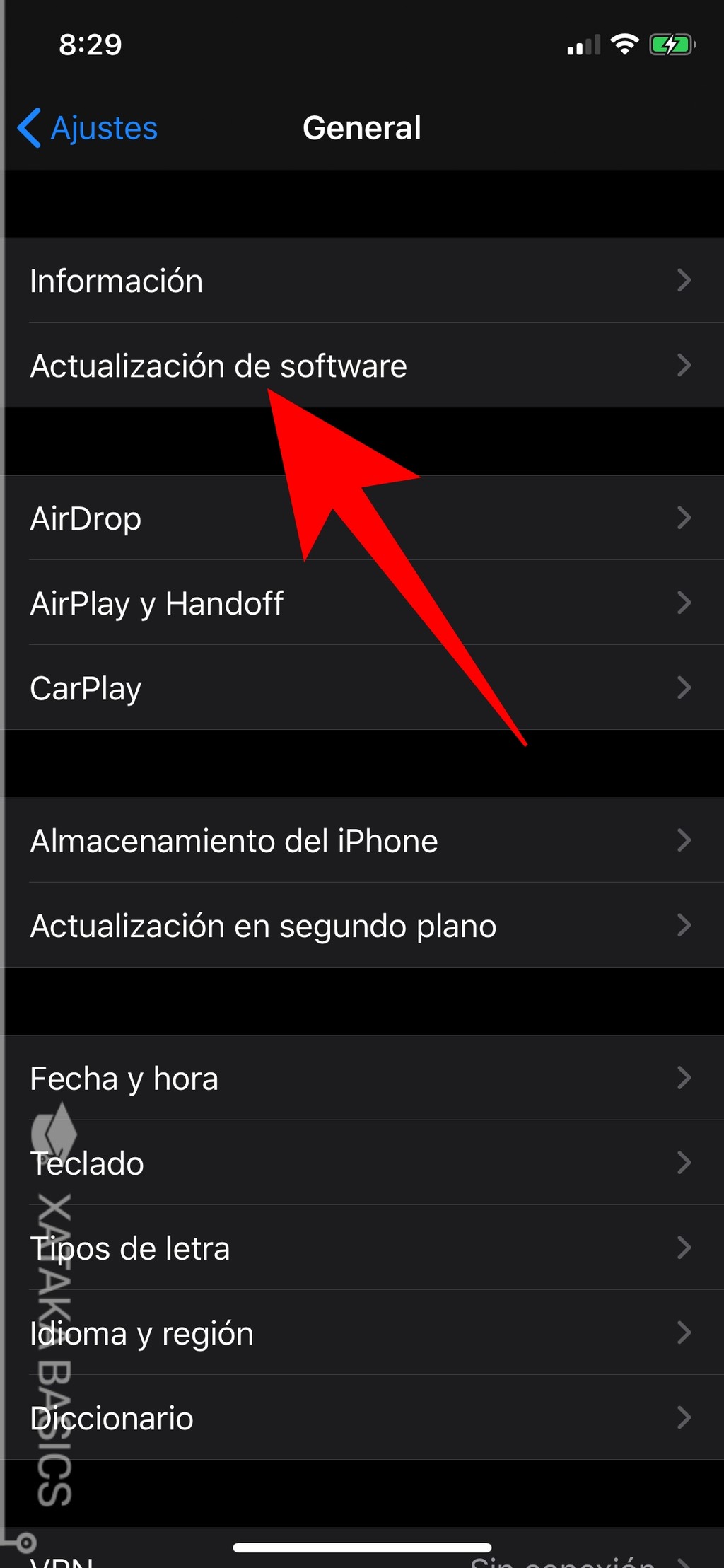Open Almacenamiento del iPhone
The image size is (724, 1568).
(362, 840)
